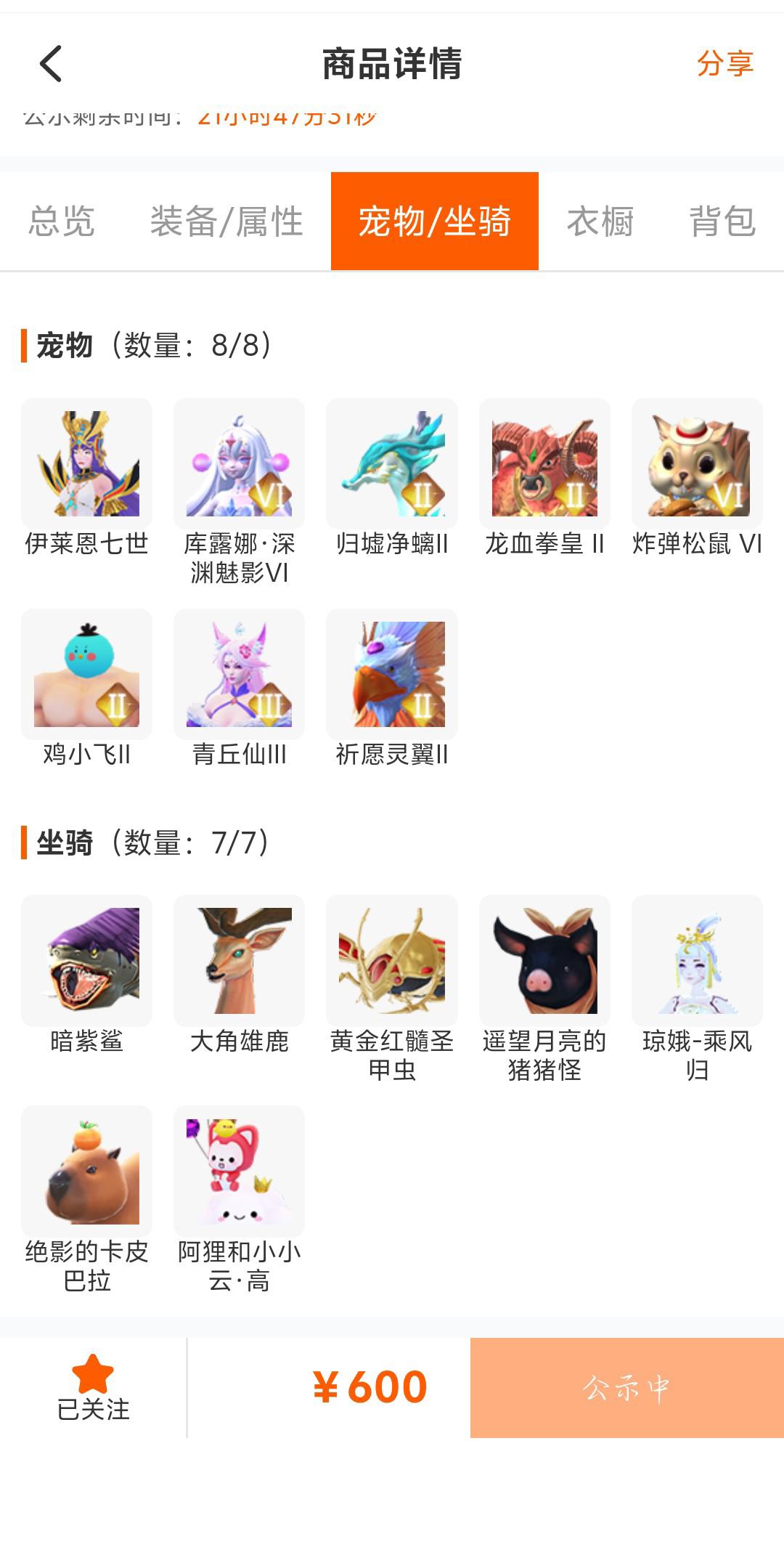Open the 鸡小飞II pet icon

(x=86, y=675)
